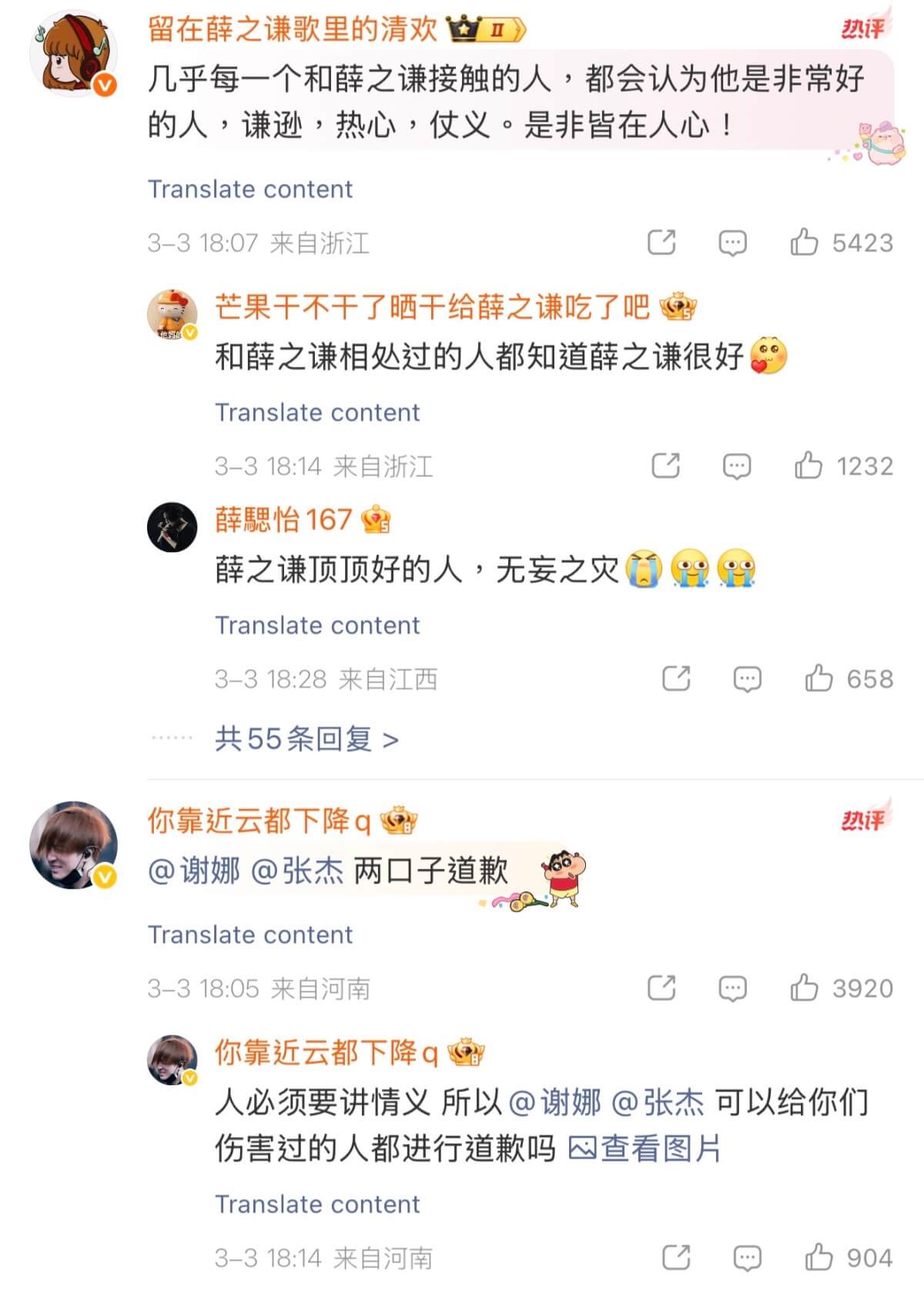View the profile name 薛騦怡167
Screen dimensions: 924x1291
click(283, 520)
